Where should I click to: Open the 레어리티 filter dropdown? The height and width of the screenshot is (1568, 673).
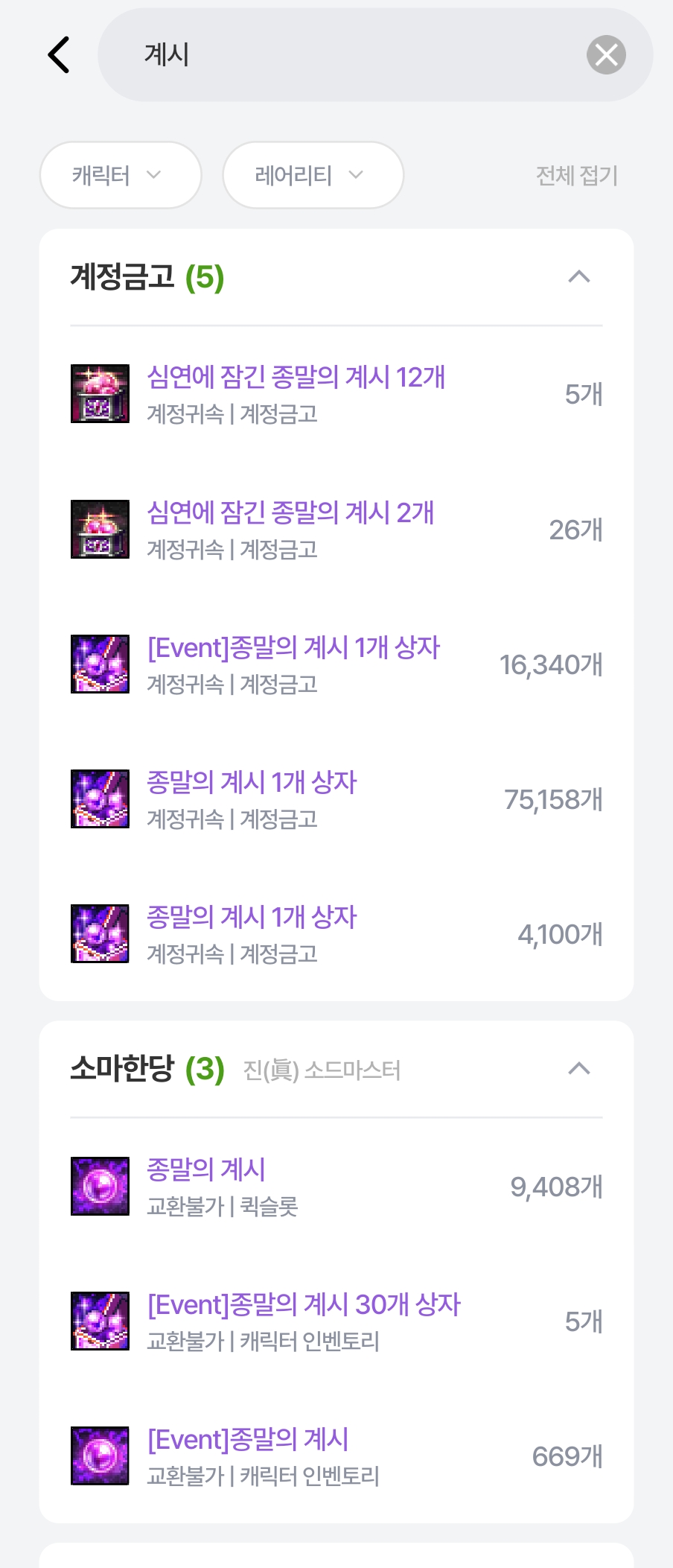coord(313,175)
